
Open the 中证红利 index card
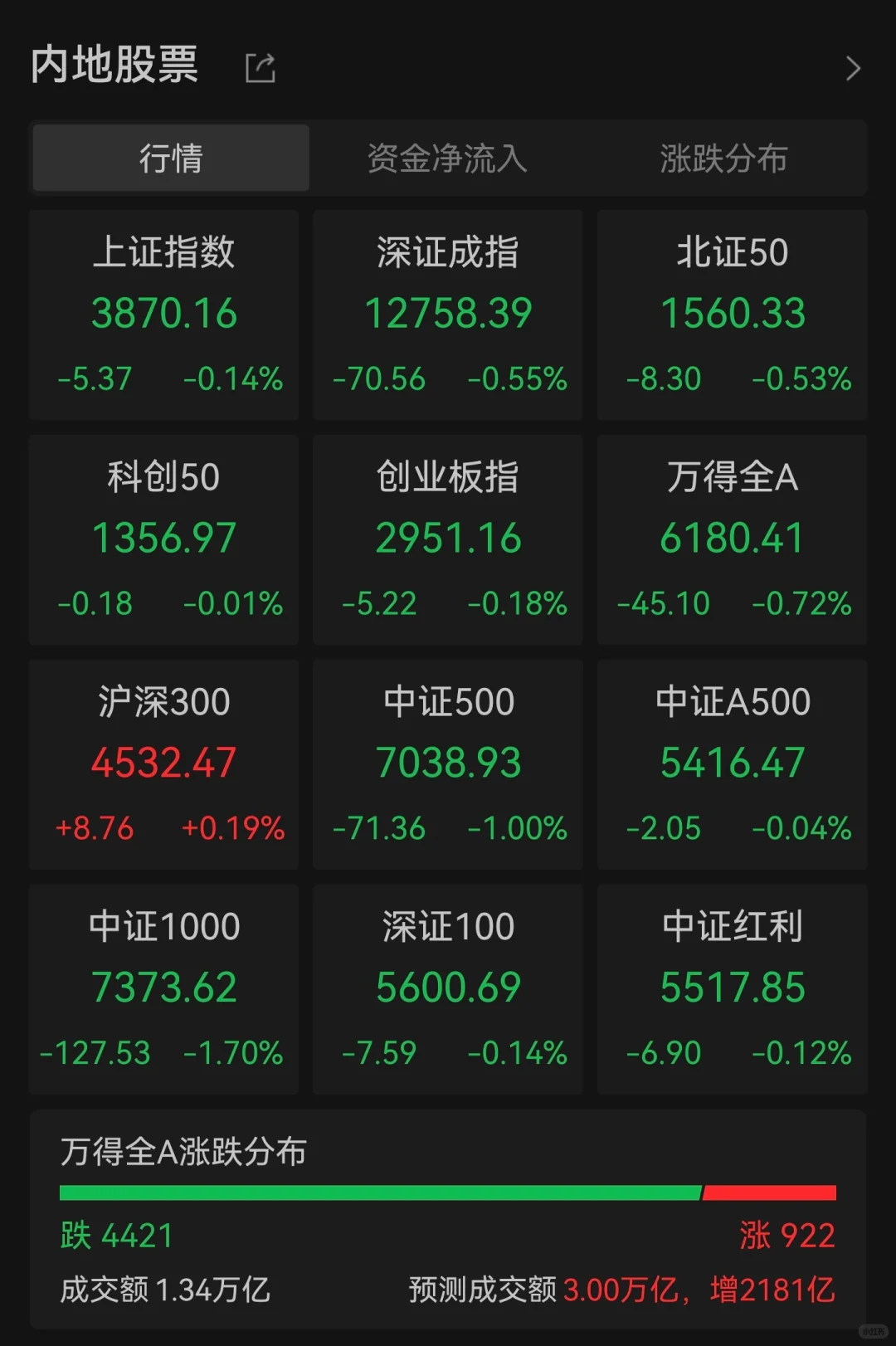point(733,989)
